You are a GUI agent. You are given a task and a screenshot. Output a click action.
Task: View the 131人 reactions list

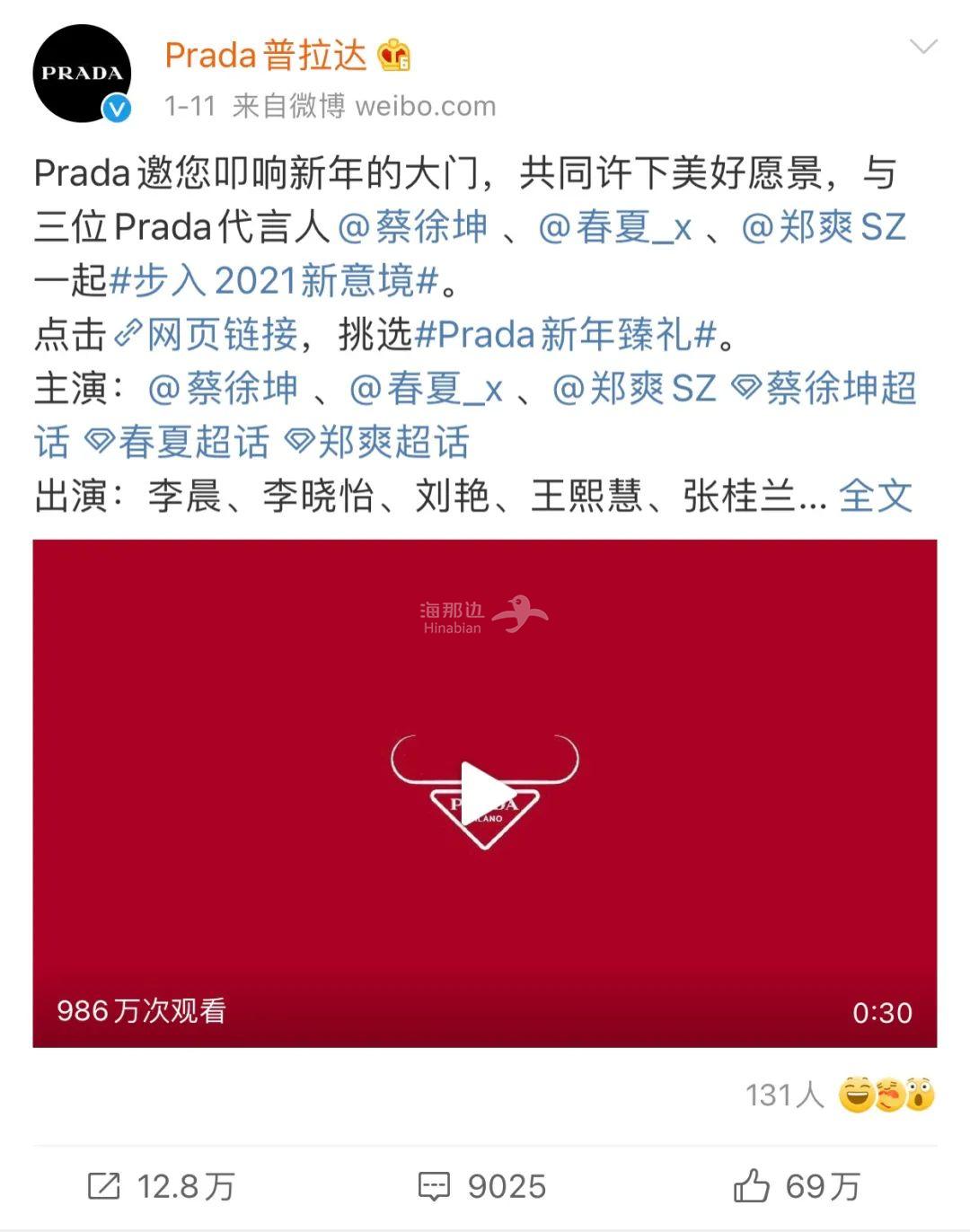click(x=840, y=1096)
